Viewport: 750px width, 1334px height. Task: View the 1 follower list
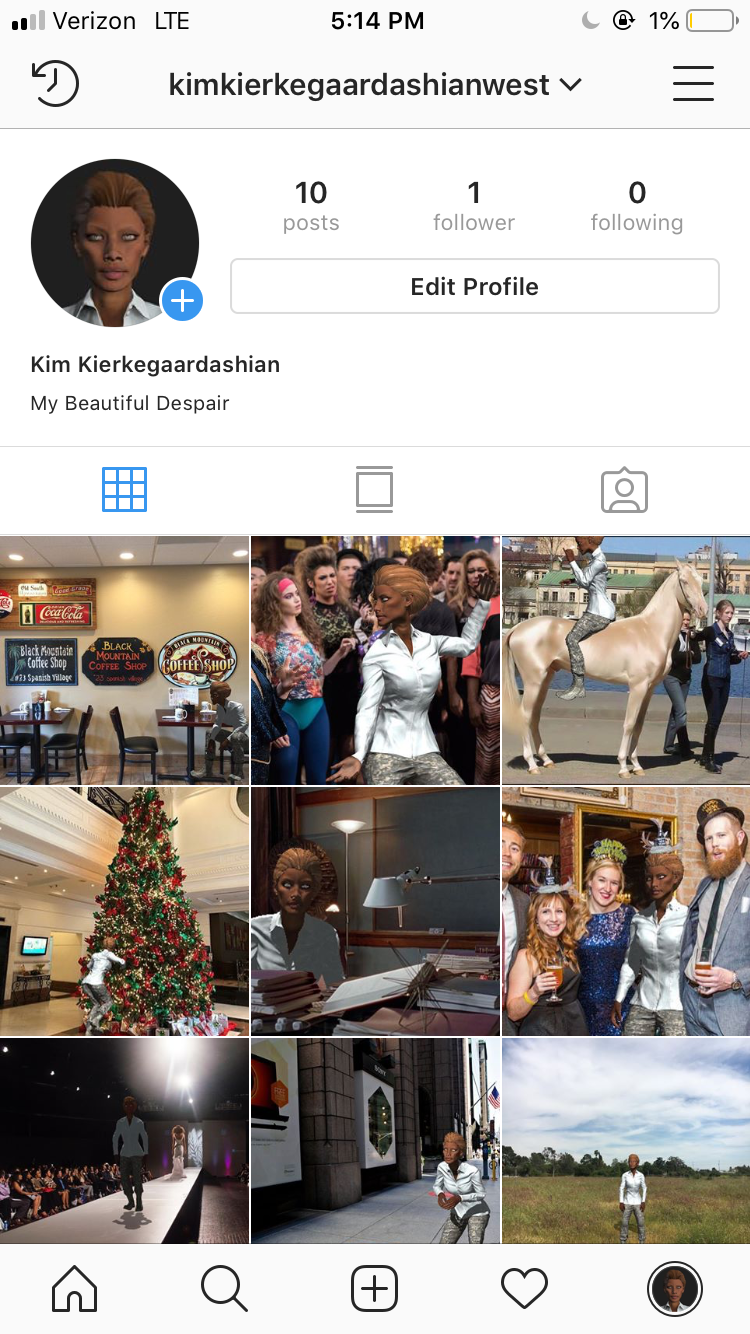pos(474,206)
